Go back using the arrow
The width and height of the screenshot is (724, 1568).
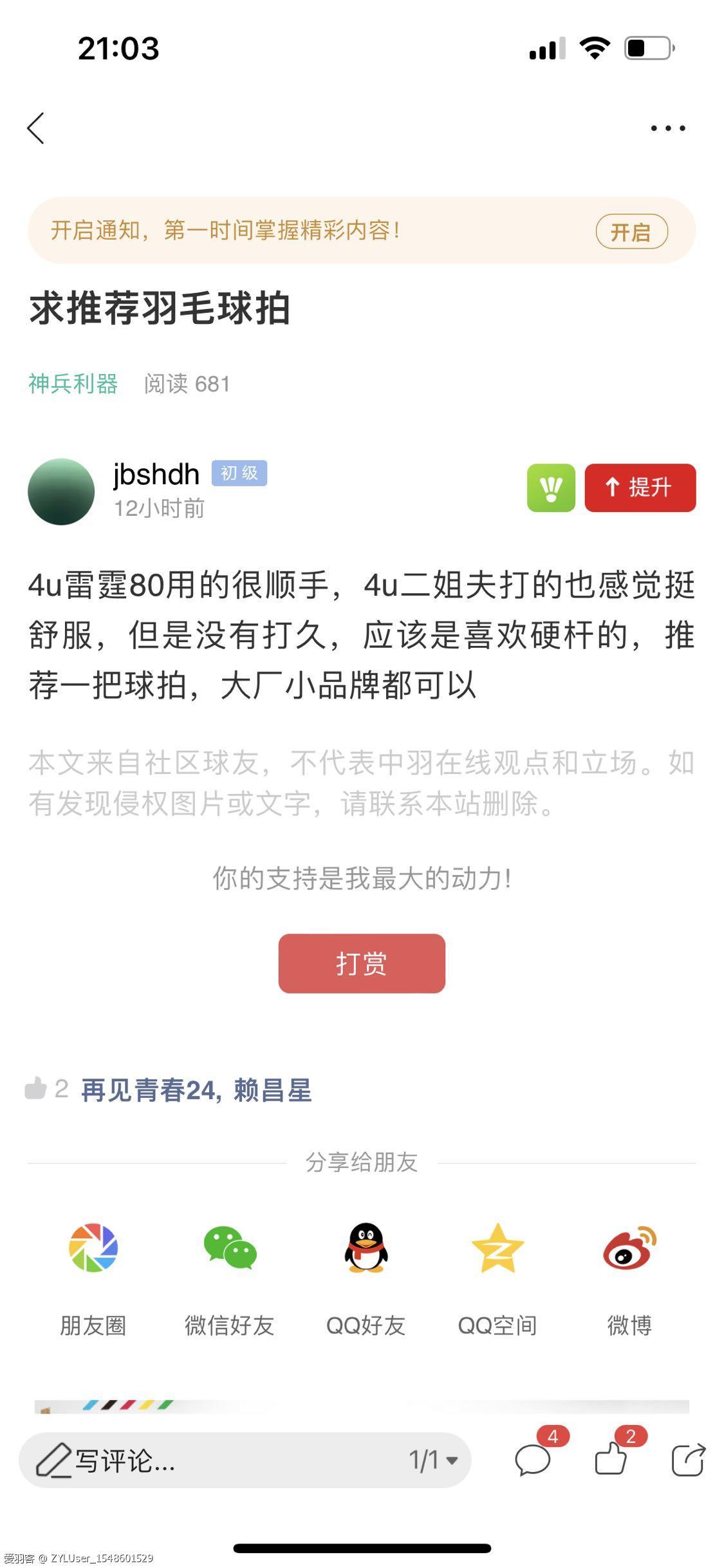[x=36, y=128]
